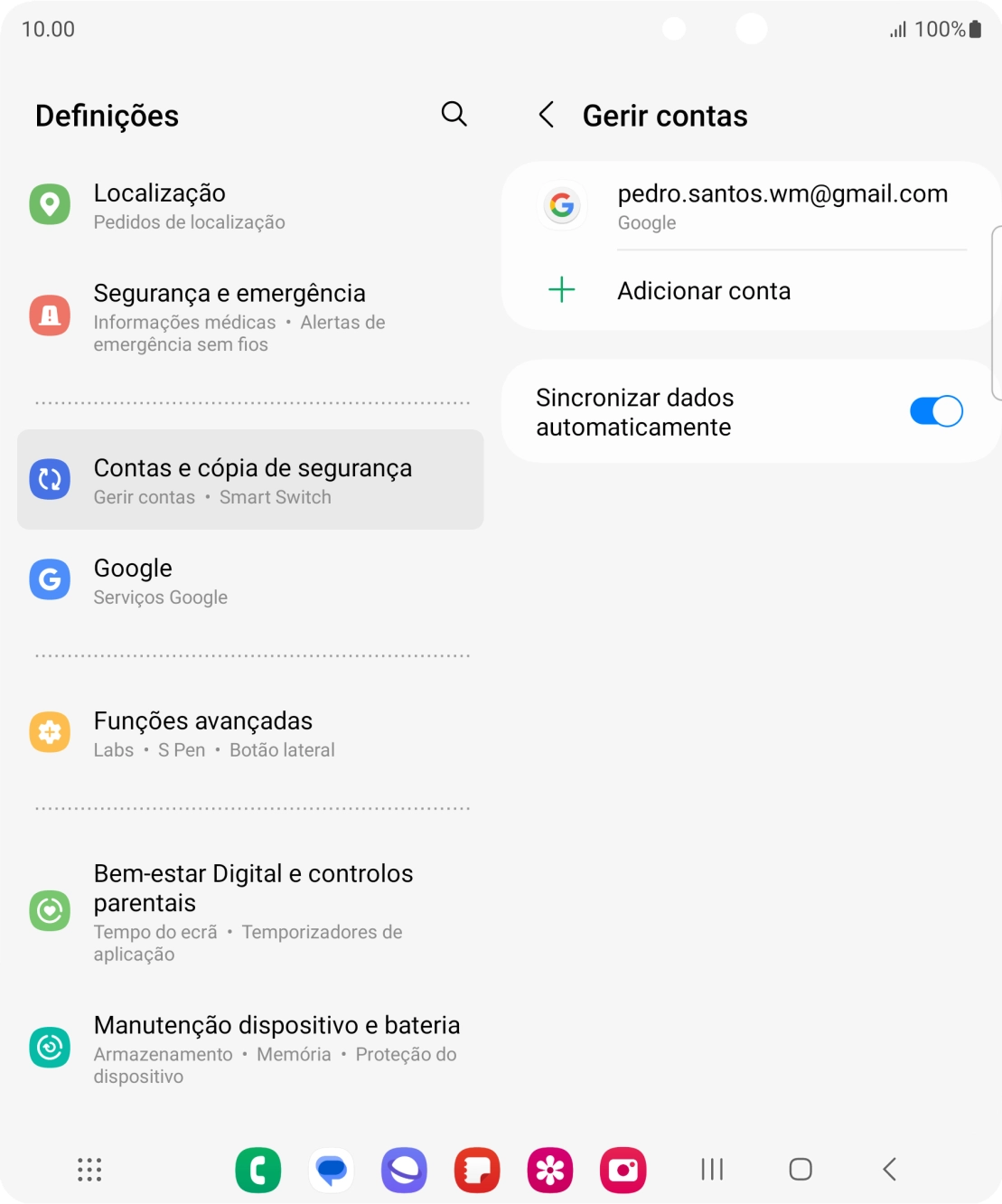Open the Messages app from dock
This screenshot has height=1204, width=1002.
331,1170
